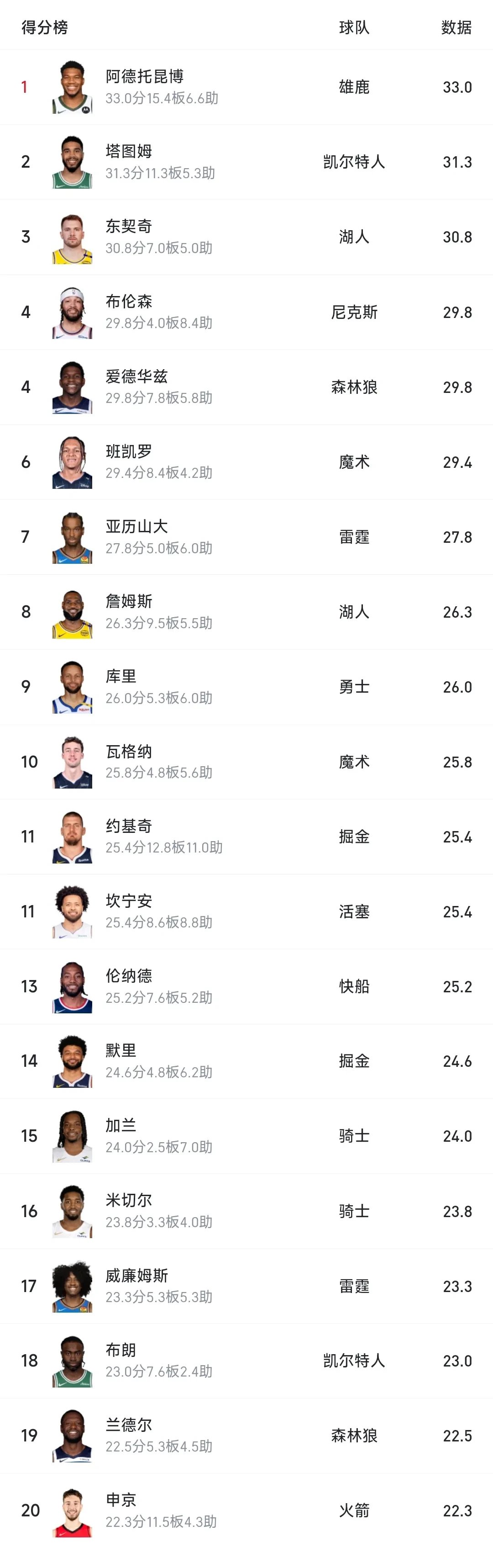This screenshot has width=493, height=1568.
Task: Tap the 坎宁安 row
Action: coord(129,901)
